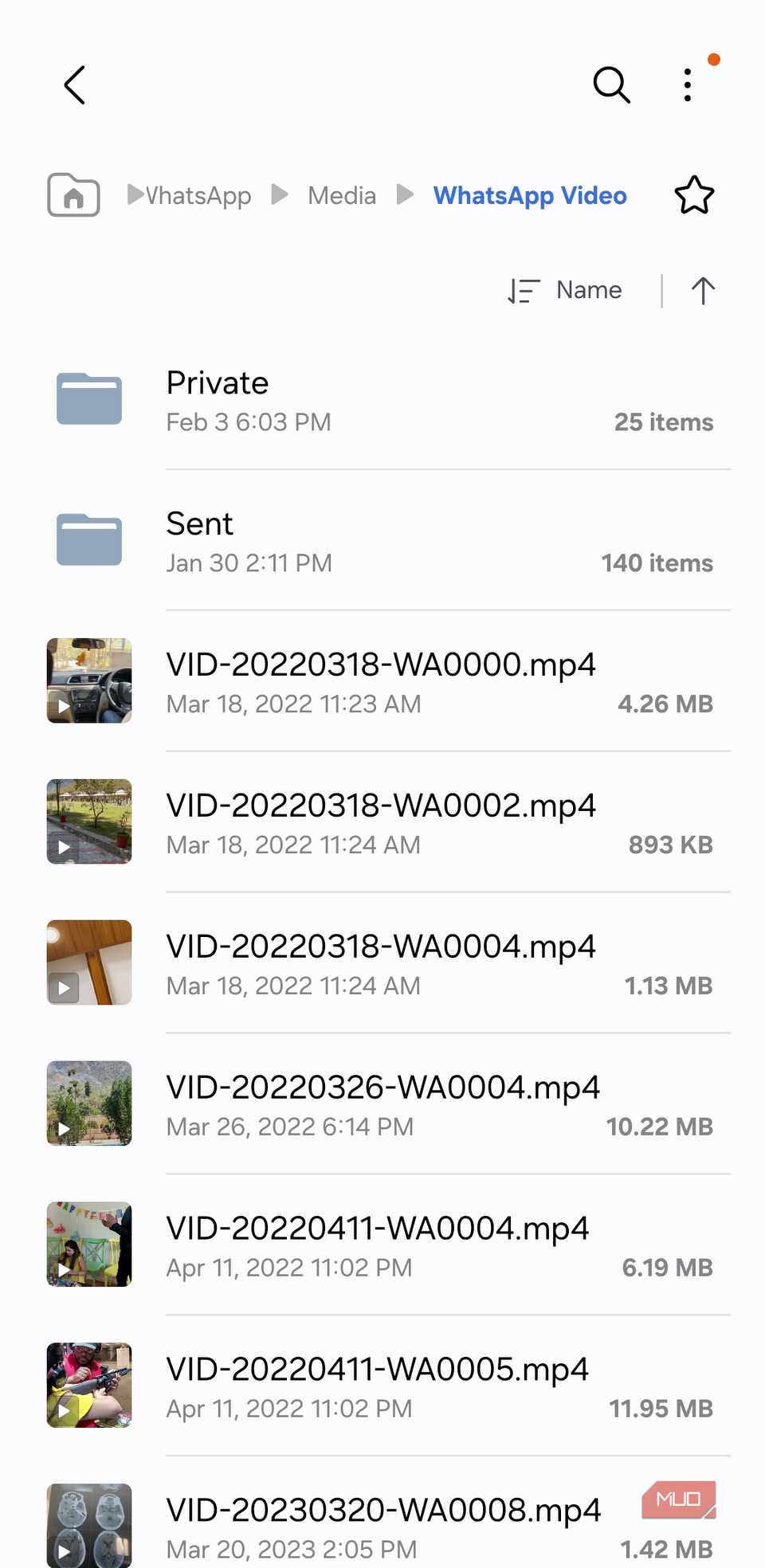The height and width of the screenshot is (1568, 765).
Task: Open the Sent folder icon
Action: pos(88,540)
